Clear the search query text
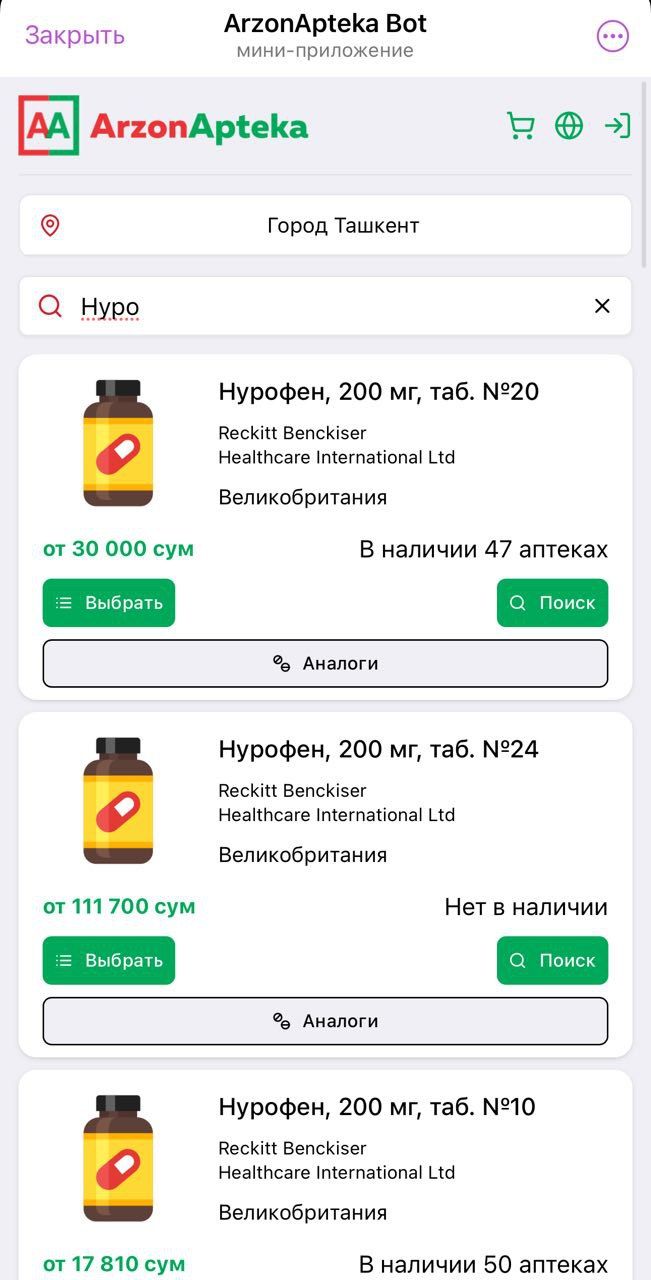This screenshot has width=651, height=1280. (x=602, y=306)
